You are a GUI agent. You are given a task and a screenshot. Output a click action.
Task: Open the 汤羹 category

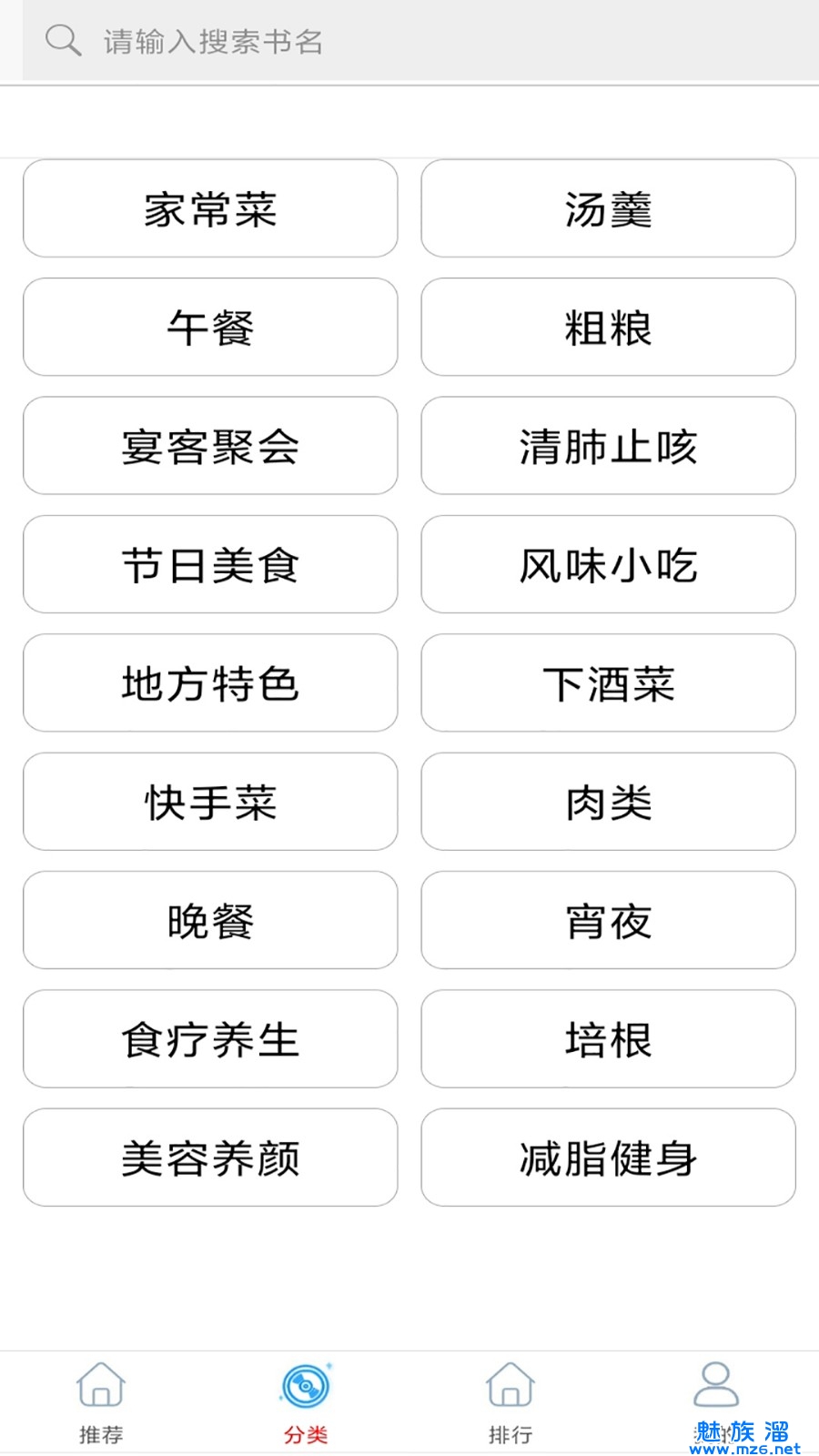point(608,209)
